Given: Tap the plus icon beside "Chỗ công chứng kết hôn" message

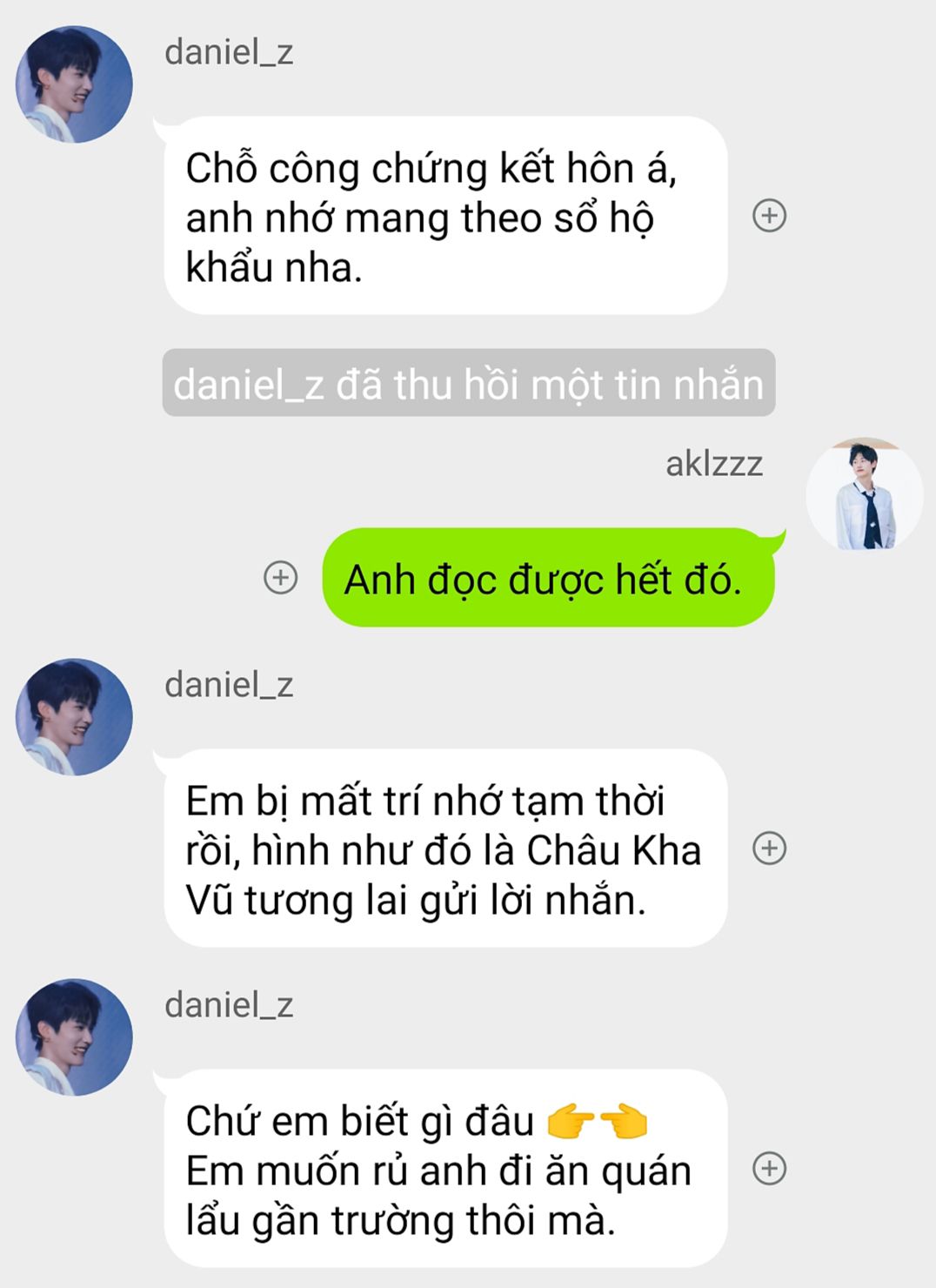Looking at the screenshot, I should tap(769, 215).
